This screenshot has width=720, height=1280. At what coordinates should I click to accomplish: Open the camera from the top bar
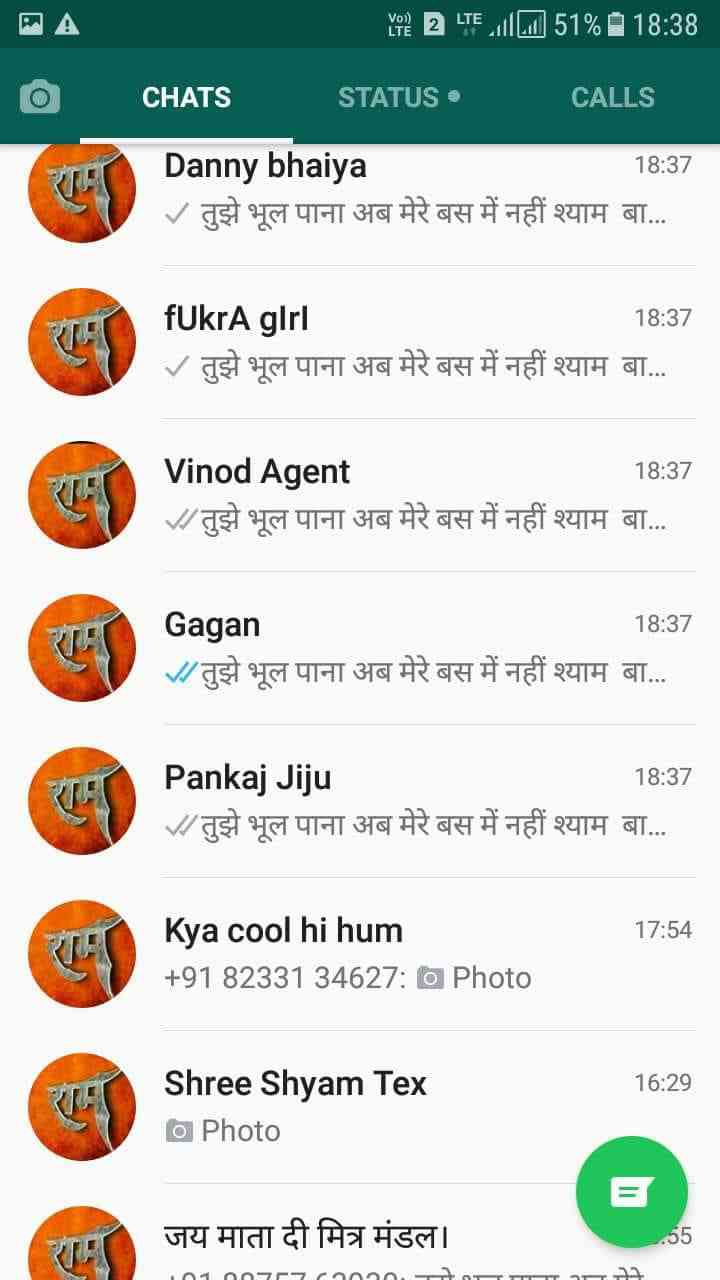pyautogui.click(x=40, y=97)
